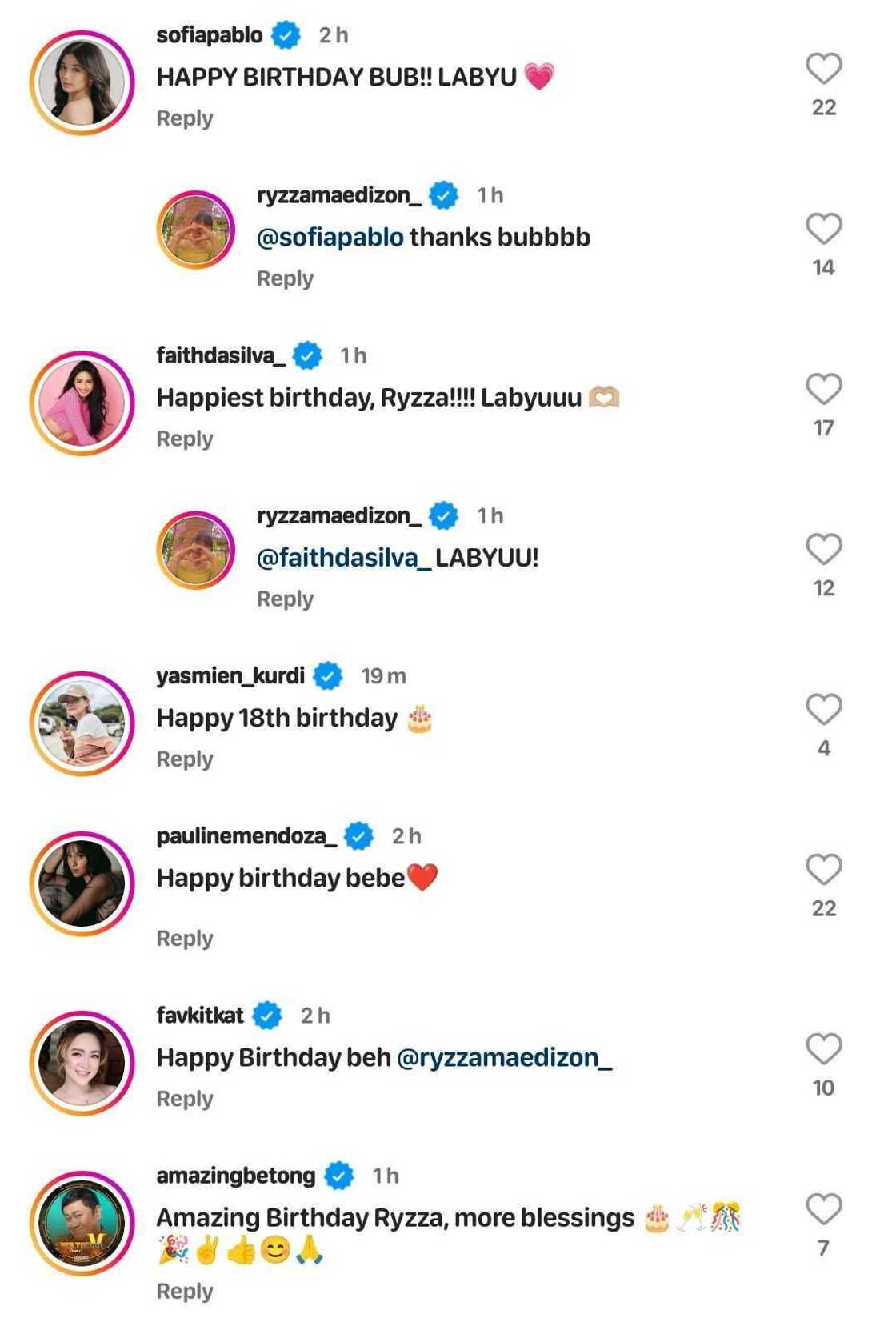The image size is (896, 1334).
Task: Open the @ryzzamaedizon_ mention in favkitkat's comment
Action: [504, 1057]
